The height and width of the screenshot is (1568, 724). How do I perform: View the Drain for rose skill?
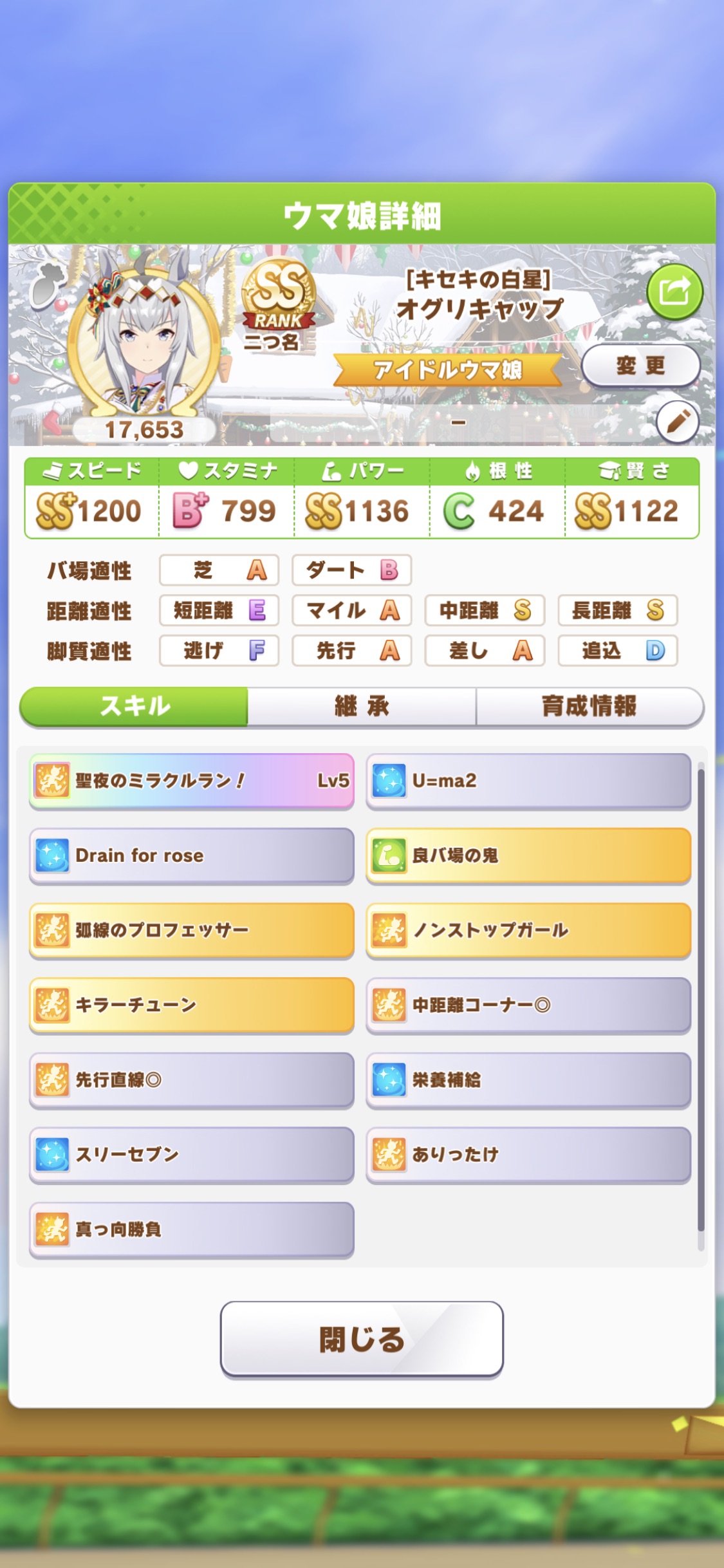[x=192, y=855]
